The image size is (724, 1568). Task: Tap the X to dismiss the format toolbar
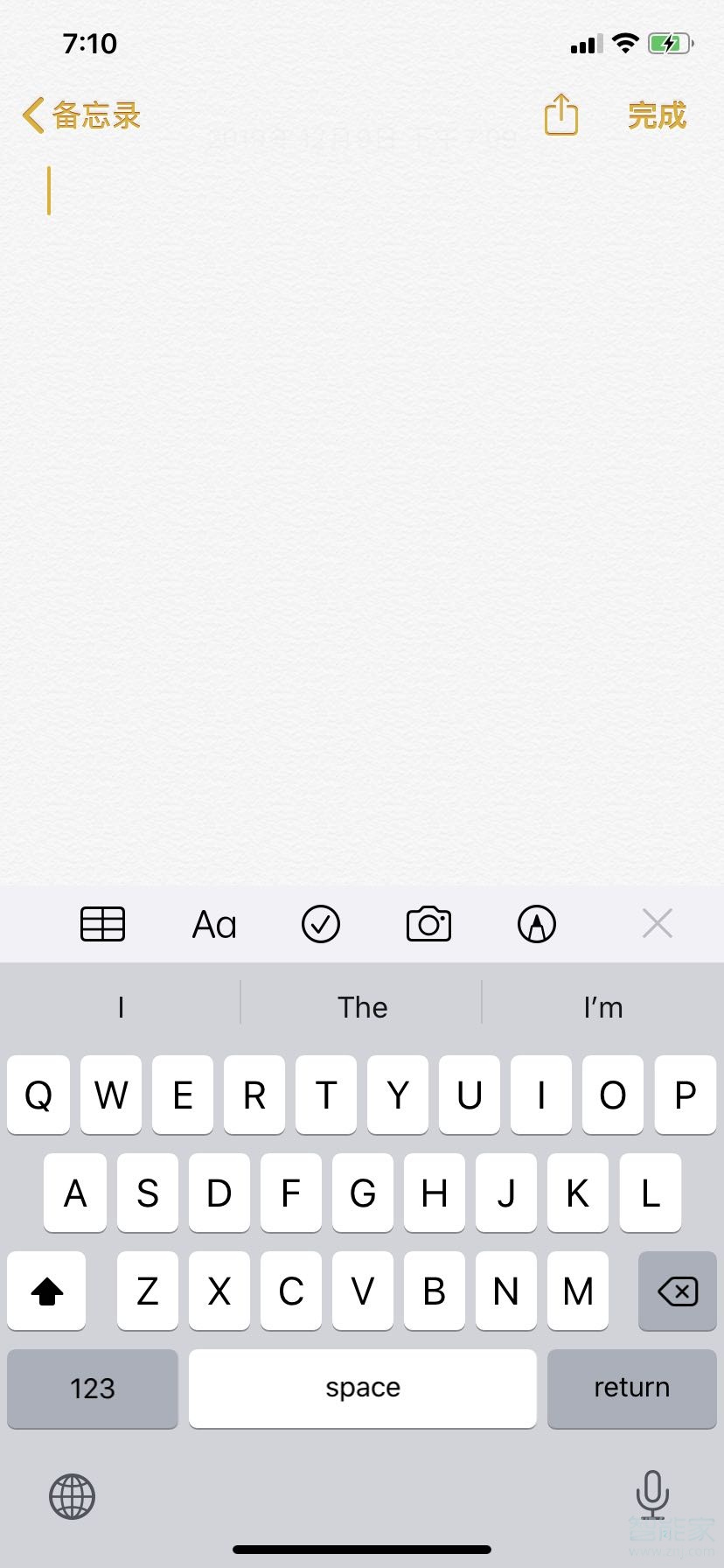[x=657, y=923]
